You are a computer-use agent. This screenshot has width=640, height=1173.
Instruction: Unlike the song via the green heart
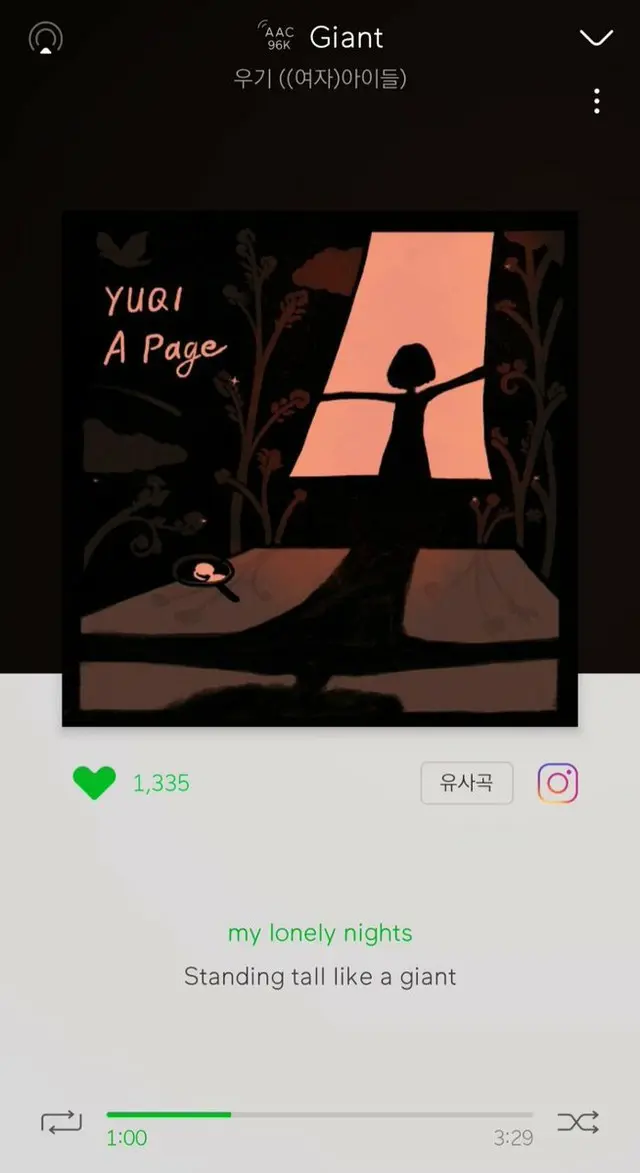point(94,783)
